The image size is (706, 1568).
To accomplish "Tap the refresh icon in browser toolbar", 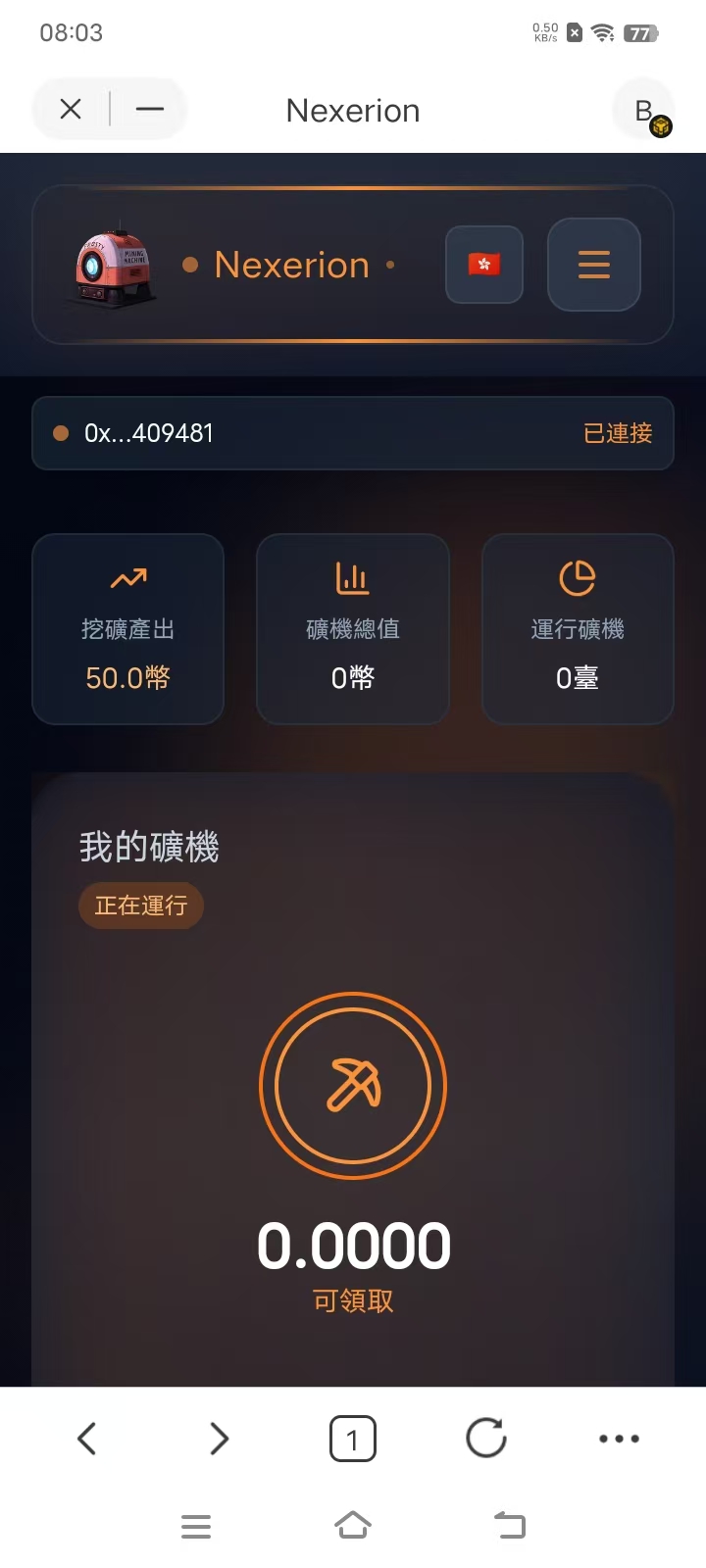I will 485,1438.
